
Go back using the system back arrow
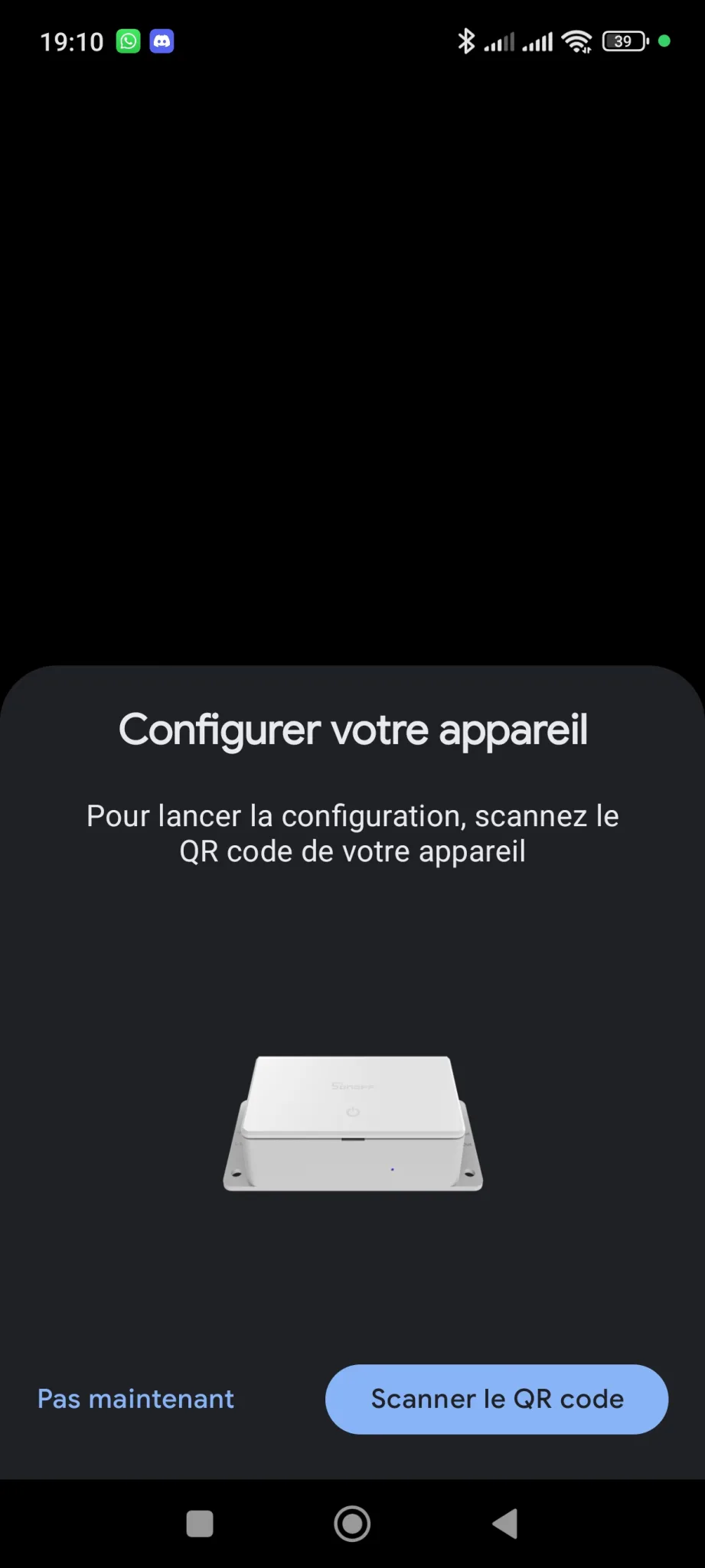pos(505,1524)
